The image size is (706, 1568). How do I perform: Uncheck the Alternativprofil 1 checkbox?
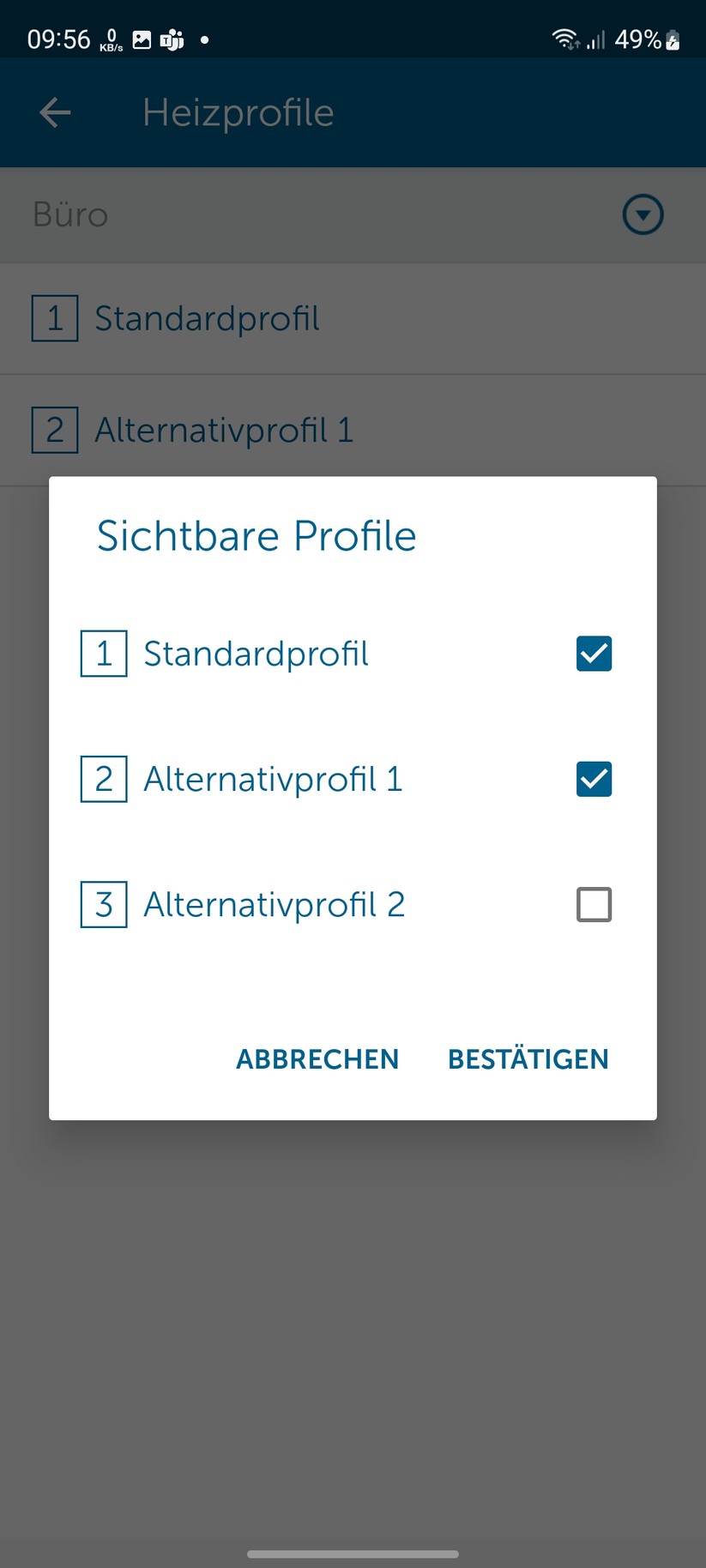[593, 779]
